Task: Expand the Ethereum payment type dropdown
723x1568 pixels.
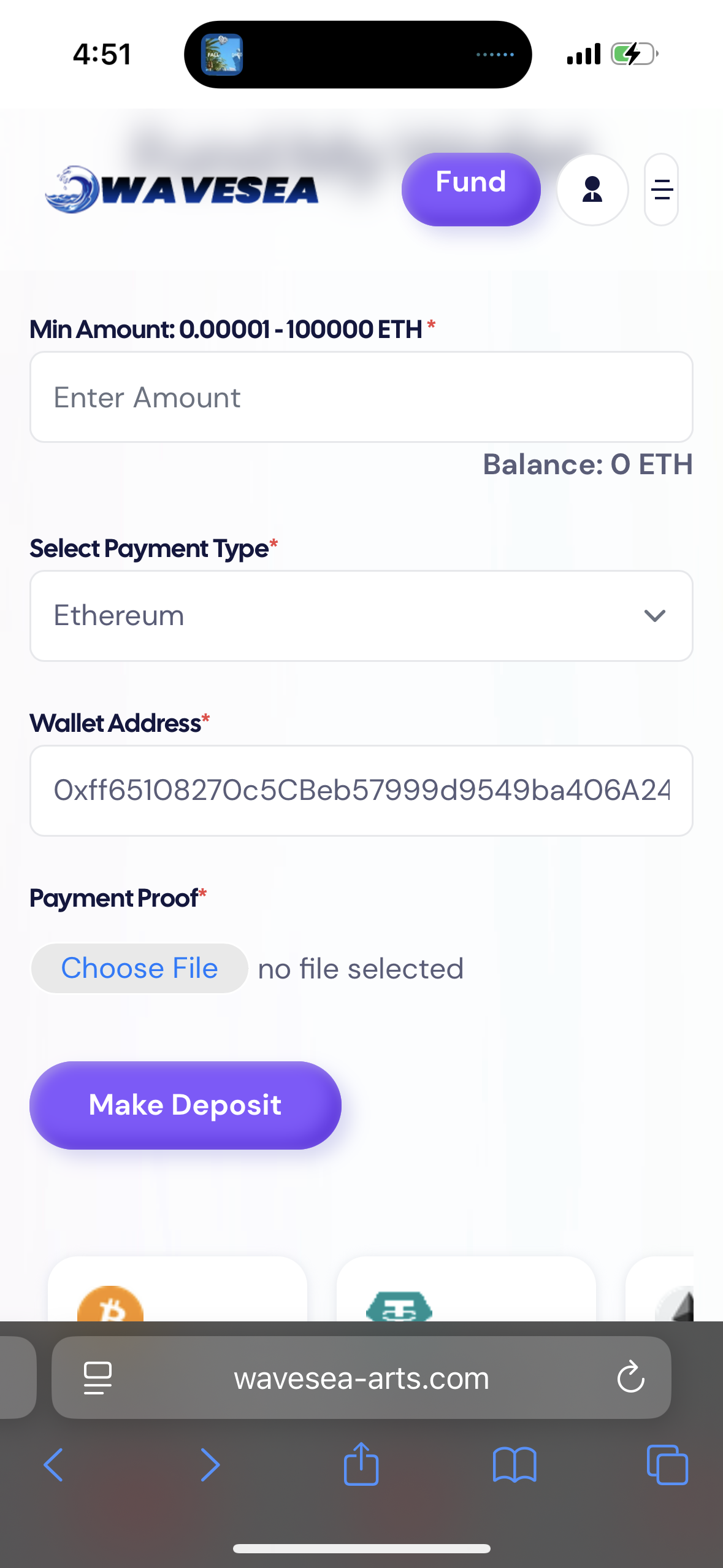Action: [361, 616]
